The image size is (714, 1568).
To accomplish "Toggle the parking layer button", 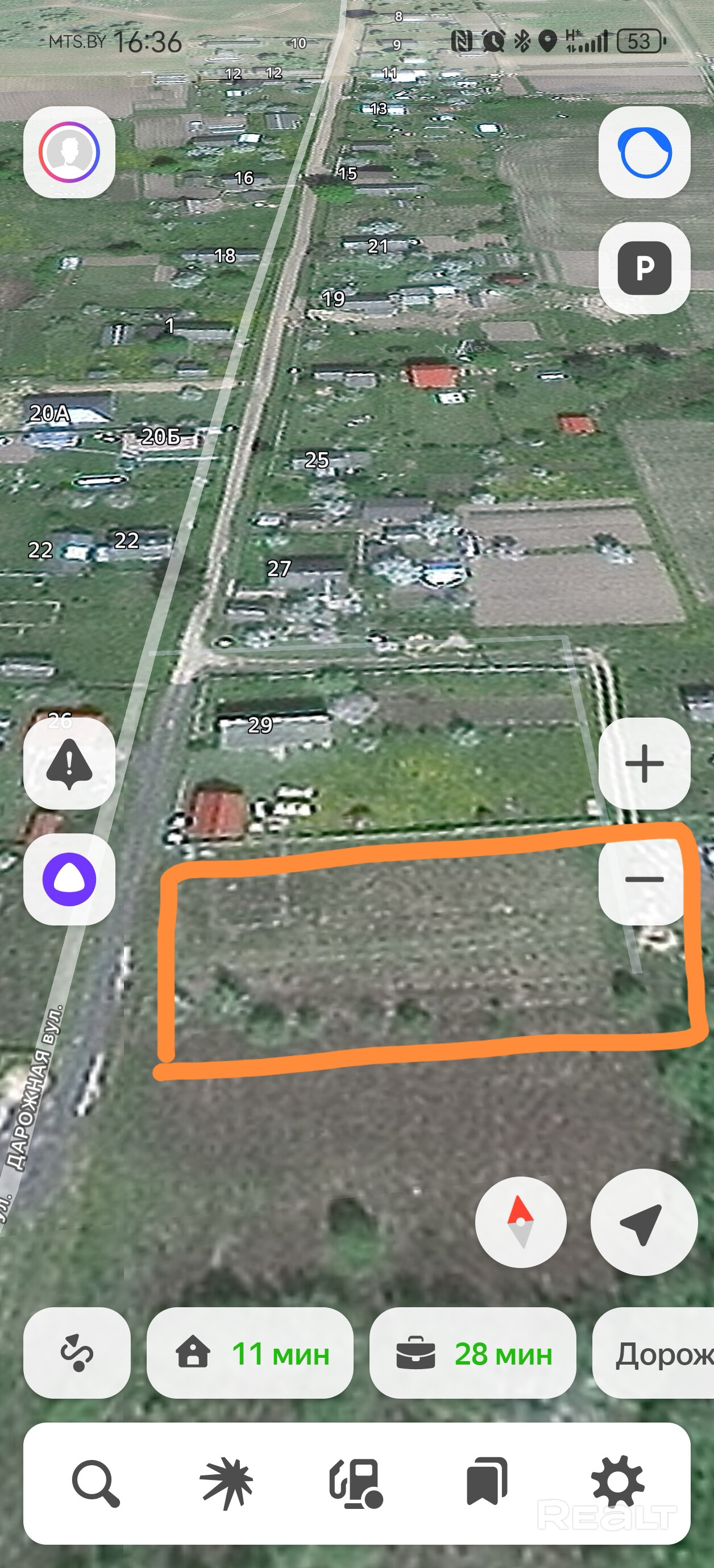I will click(x=644, y=268).
